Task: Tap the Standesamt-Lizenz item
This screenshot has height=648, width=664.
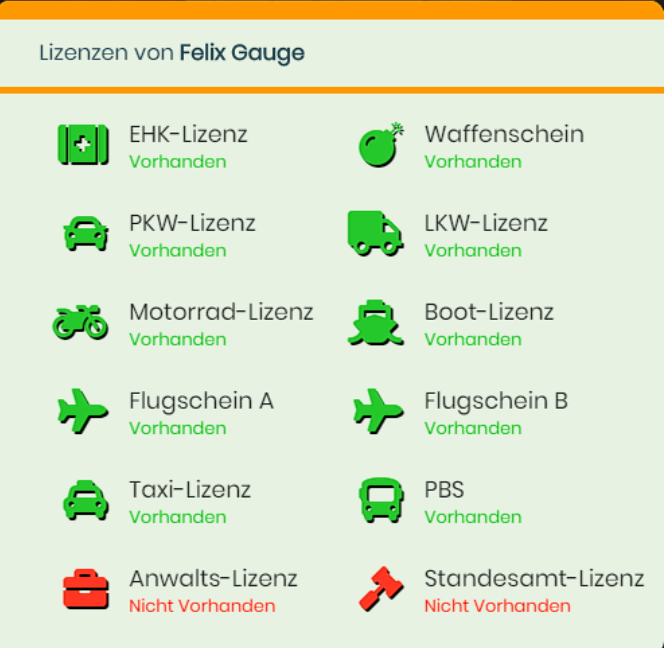Action: (534, 580)
